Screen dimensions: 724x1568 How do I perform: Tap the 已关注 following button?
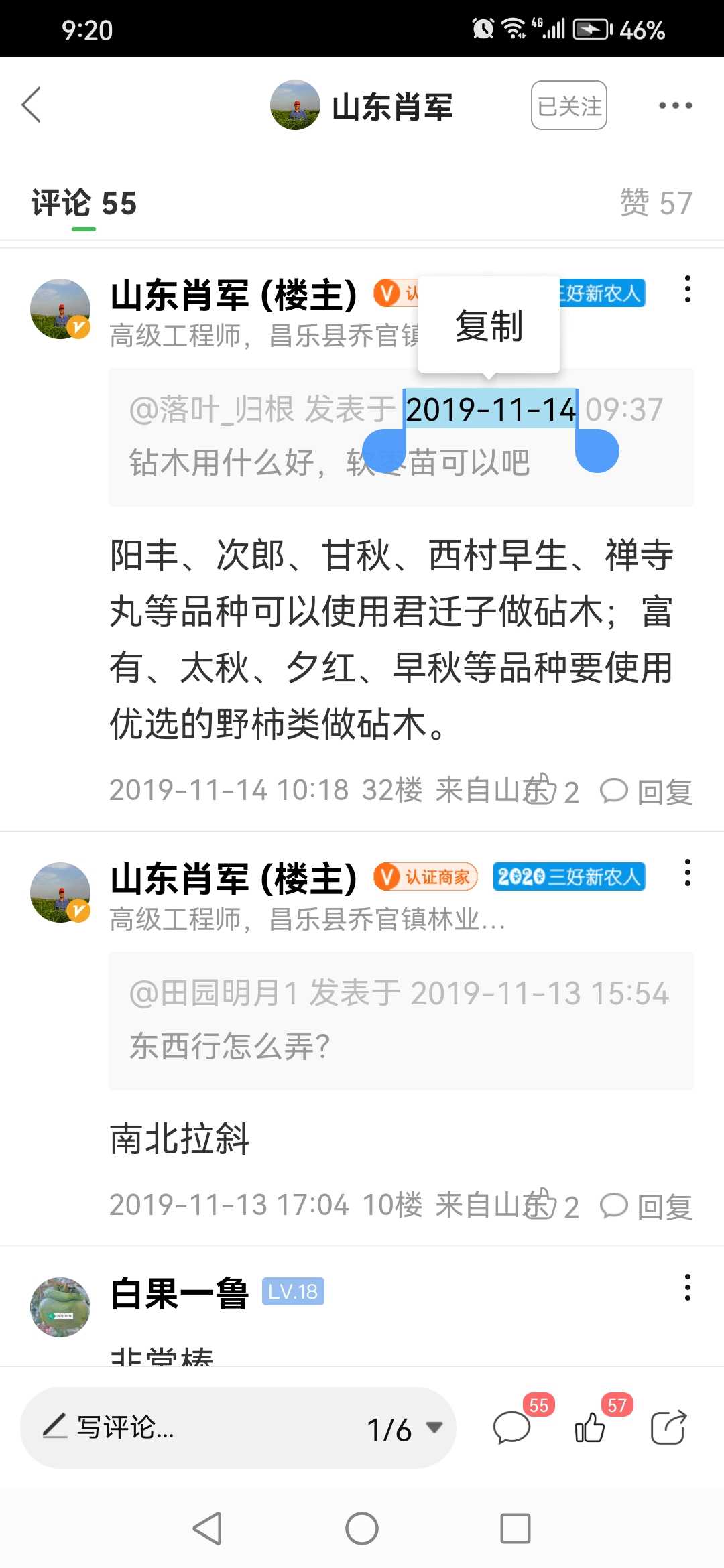coord(569,105)
